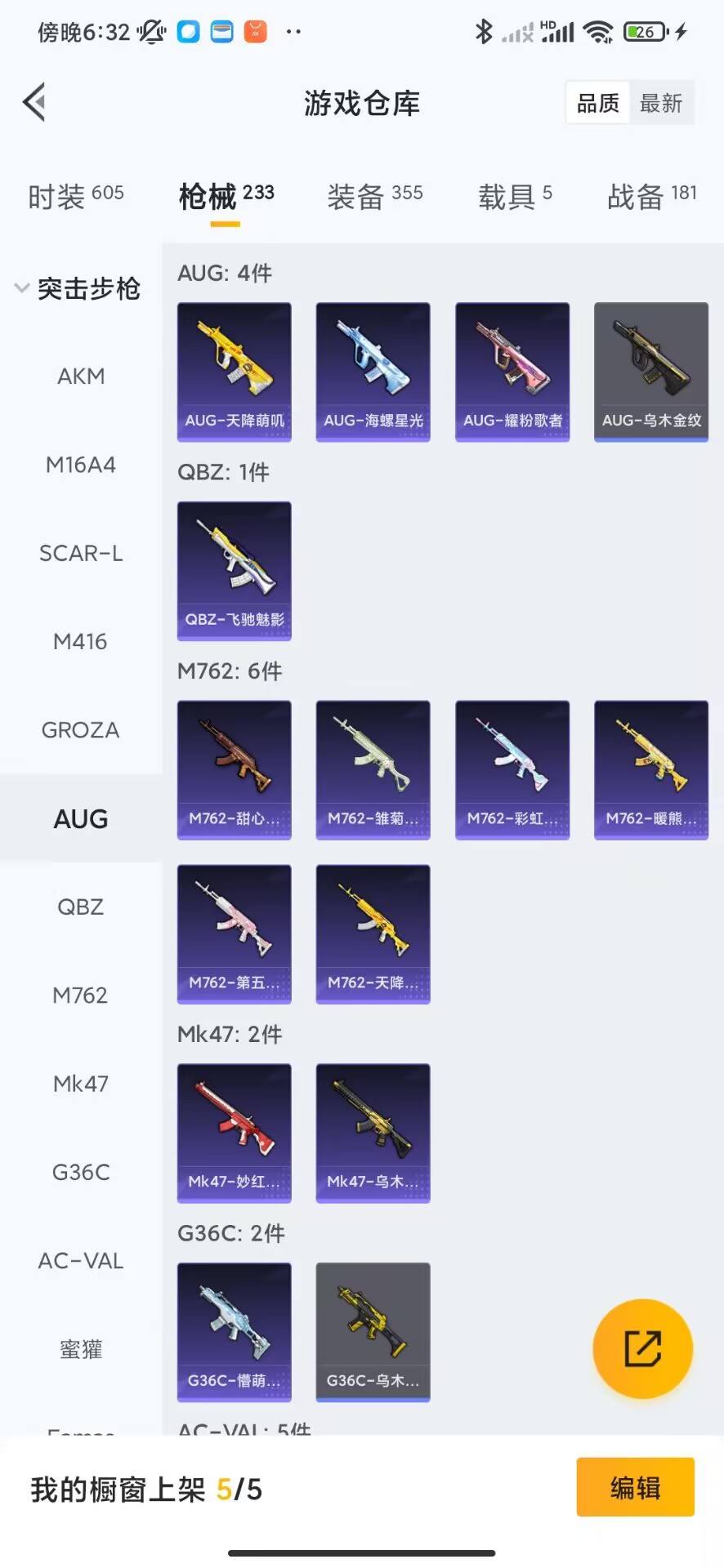724x1568 pixels.
Task: Open the 战备 tab
Action: [x=651, y=196]
